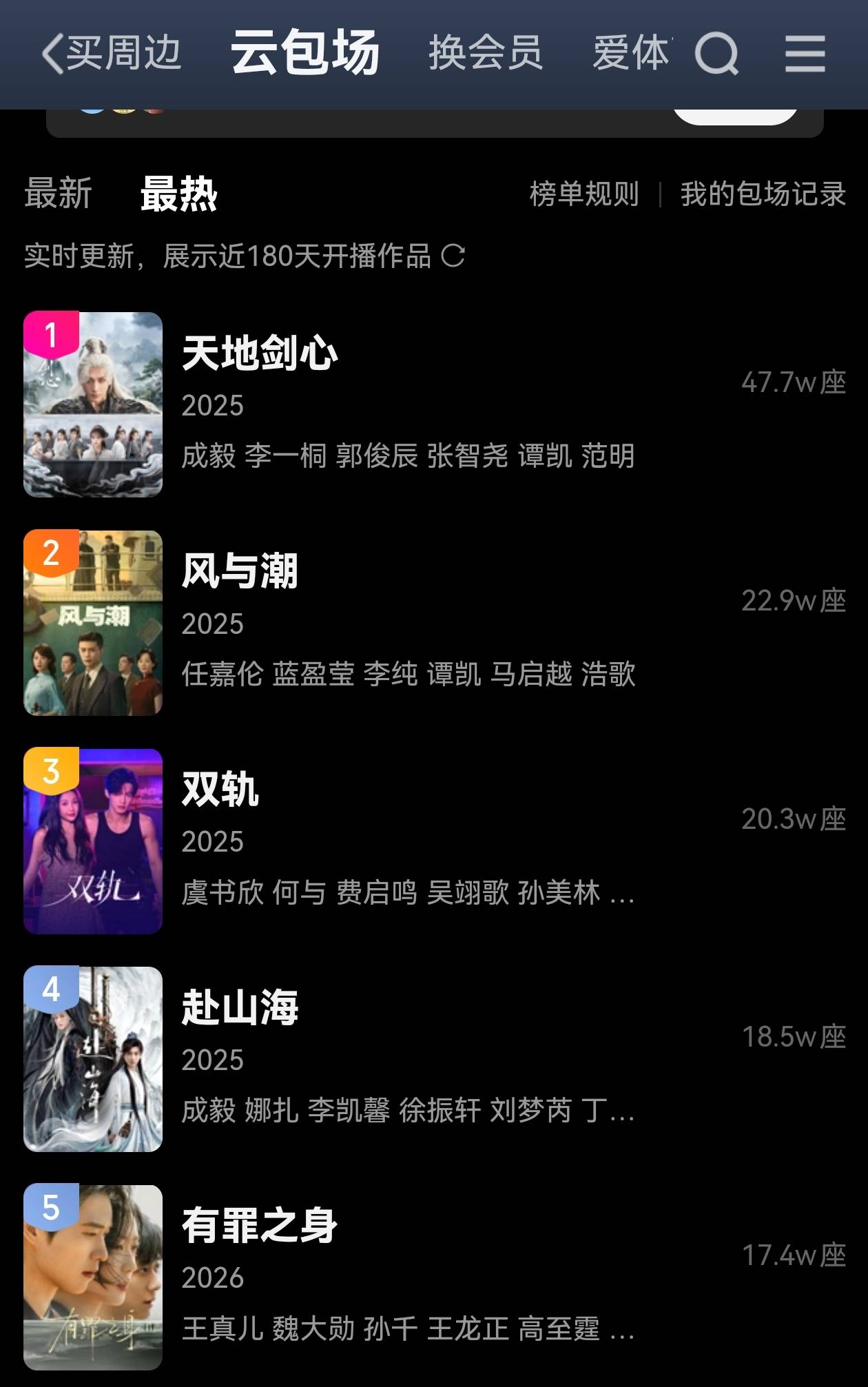
Task: Switch to the 买周边 tab
Action: point(124,54)
